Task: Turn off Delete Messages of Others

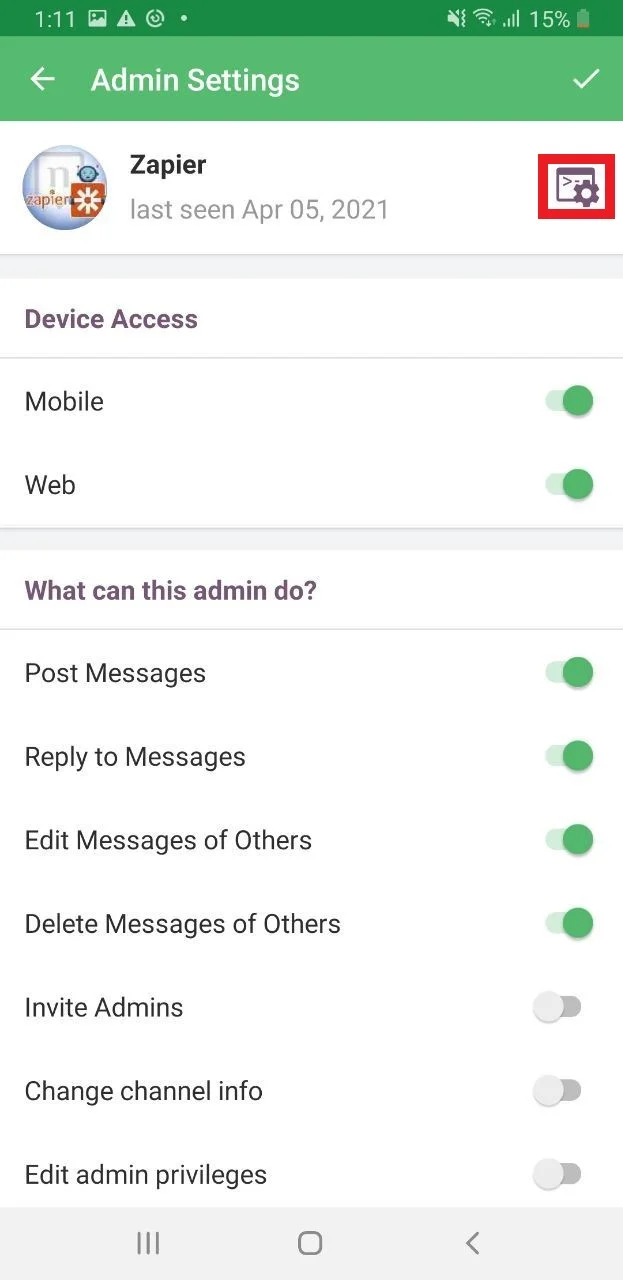Action: coord(569,924)
